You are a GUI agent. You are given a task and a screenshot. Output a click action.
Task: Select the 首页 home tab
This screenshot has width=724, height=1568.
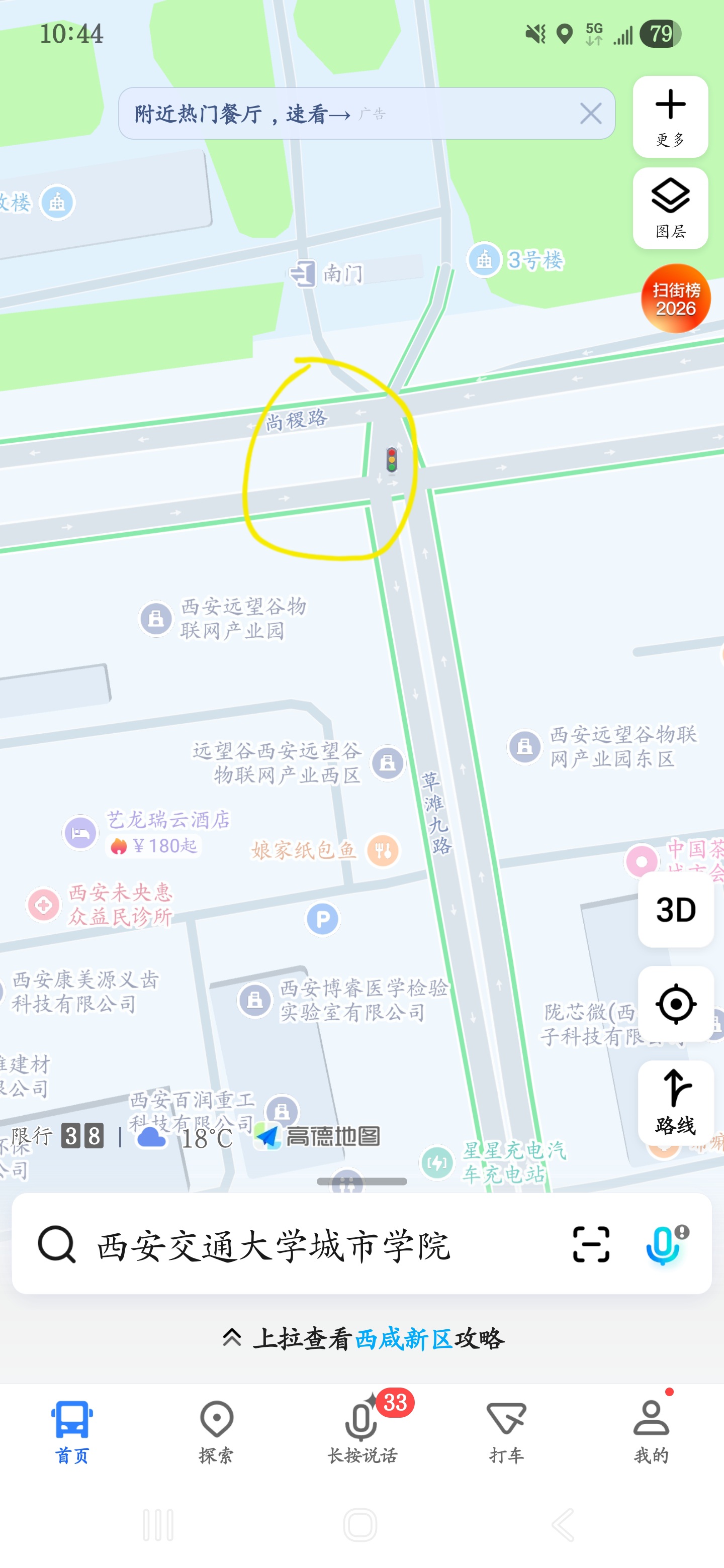coord(72,1431)
